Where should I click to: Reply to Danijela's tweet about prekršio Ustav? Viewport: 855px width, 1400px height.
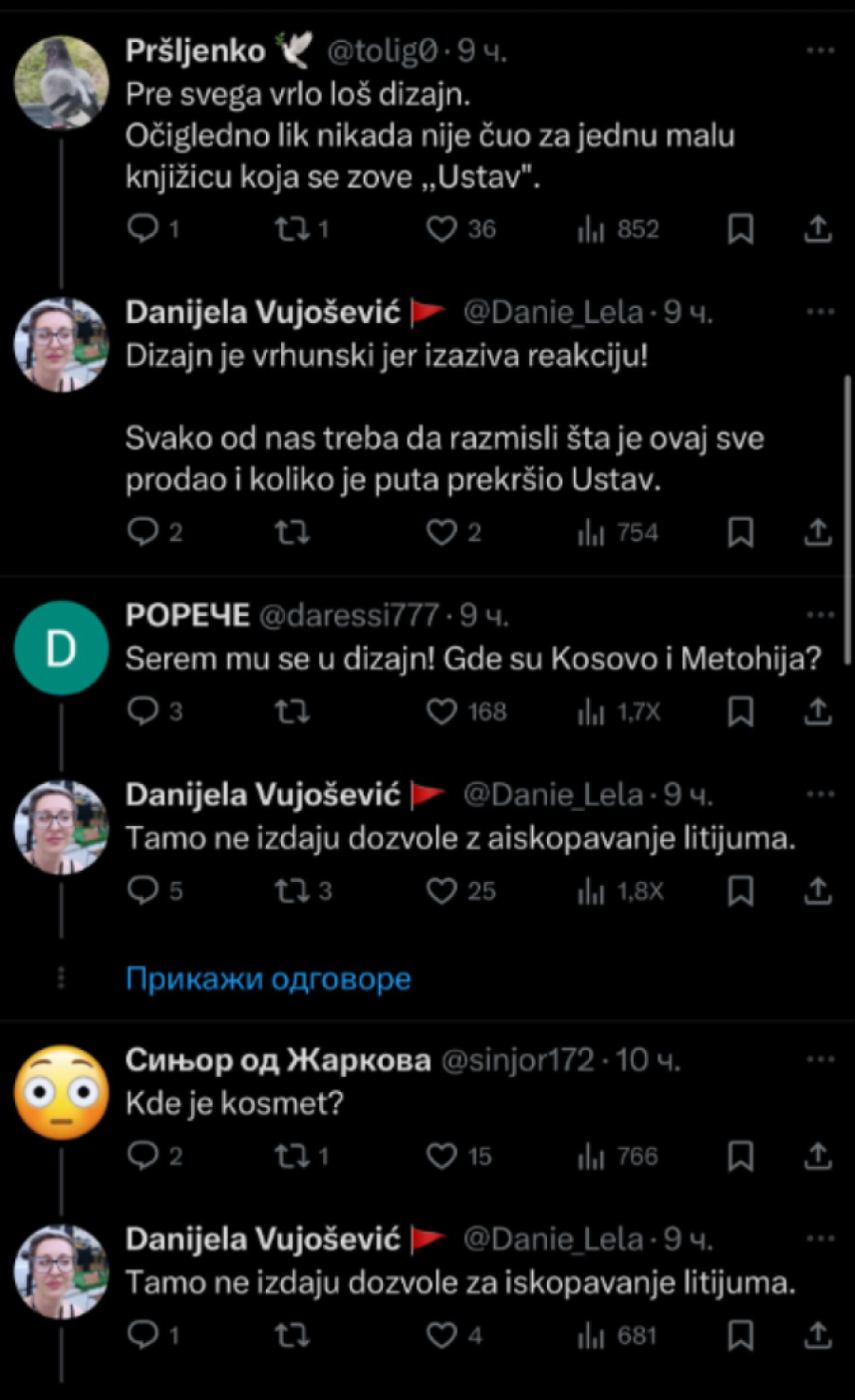[x=143, y=532]
